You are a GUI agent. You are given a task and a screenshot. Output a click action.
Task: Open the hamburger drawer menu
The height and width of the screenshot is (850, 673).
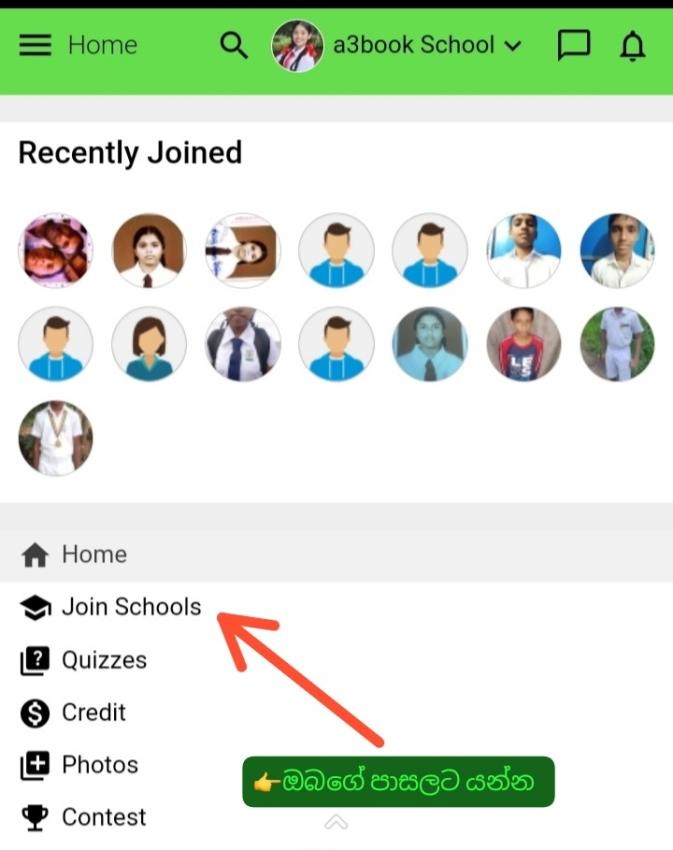[35, 45]
